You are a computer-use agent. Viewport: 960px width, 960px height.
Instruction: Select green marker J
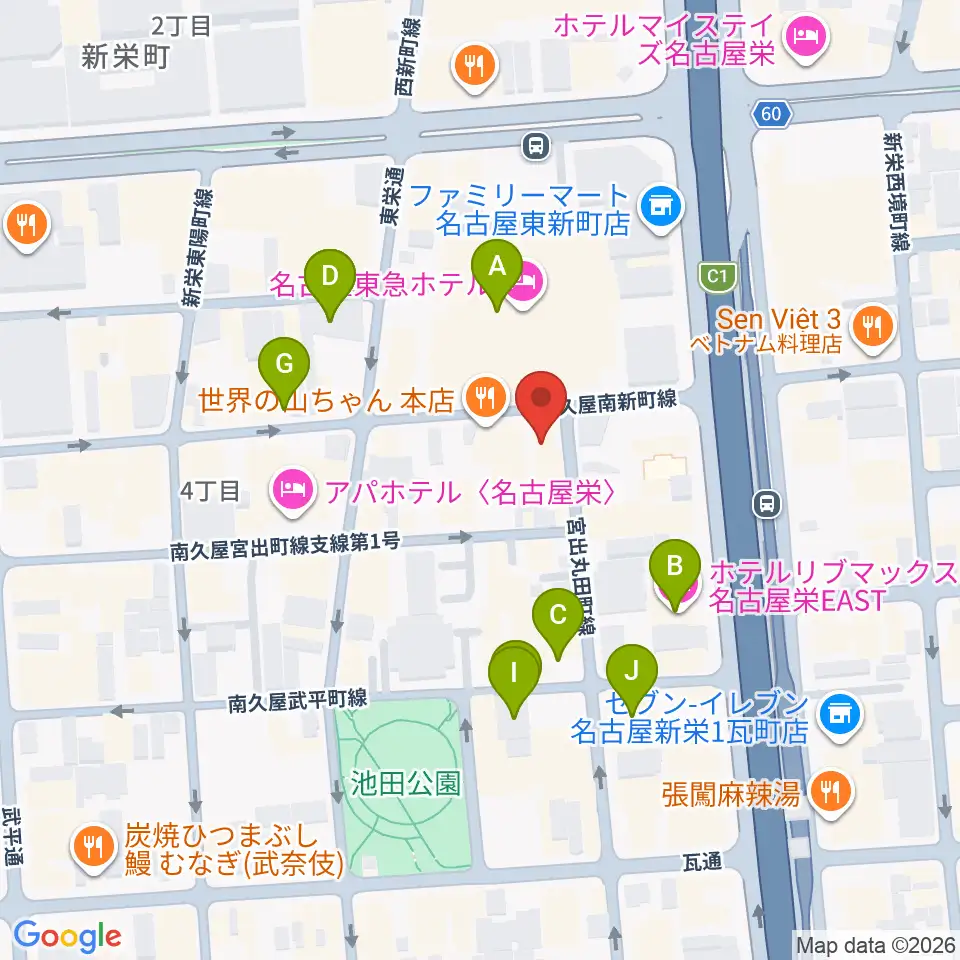click(632, 678)
